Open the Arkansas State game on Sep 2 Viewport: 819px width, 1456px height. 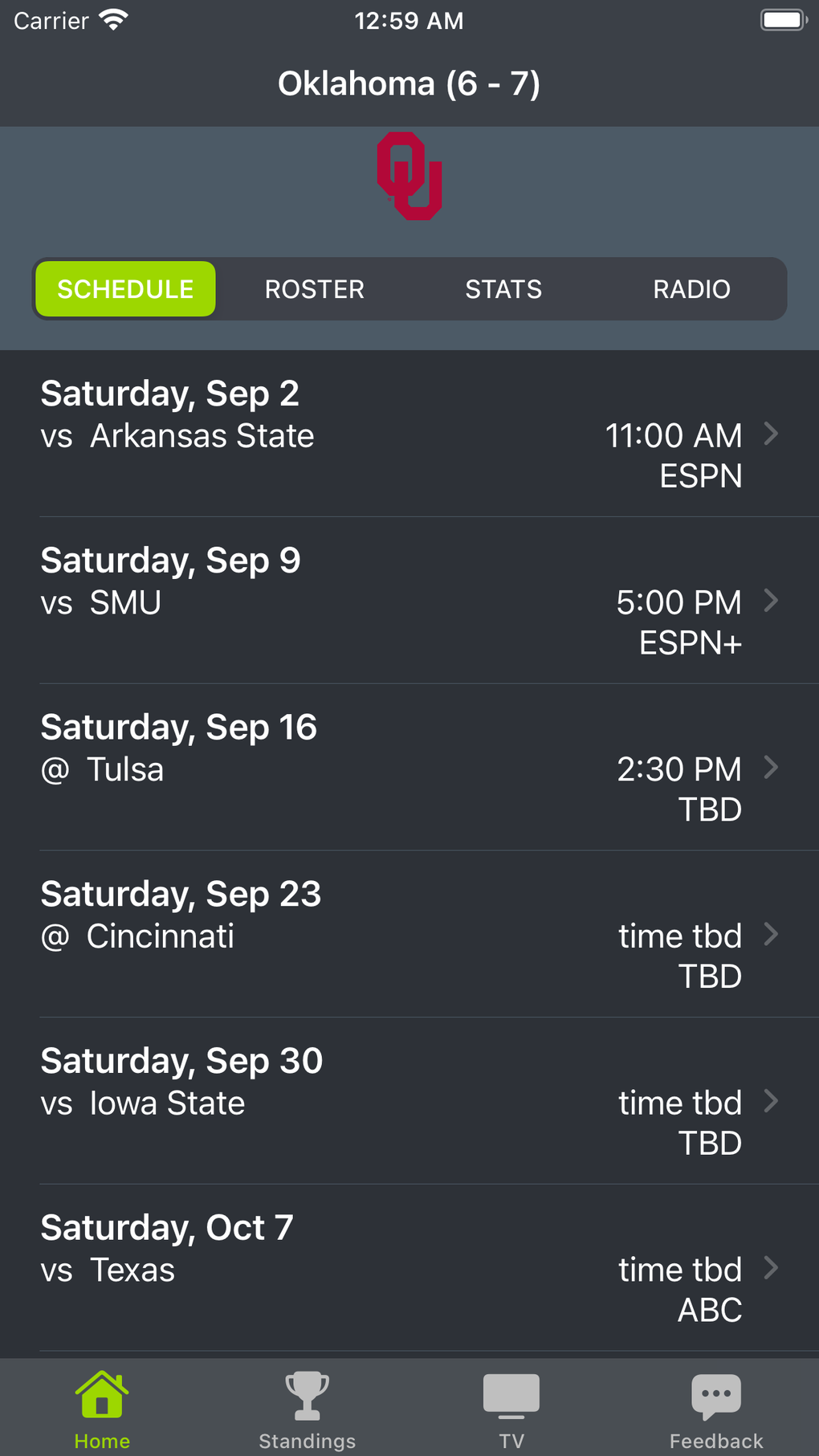click(409, 434)
